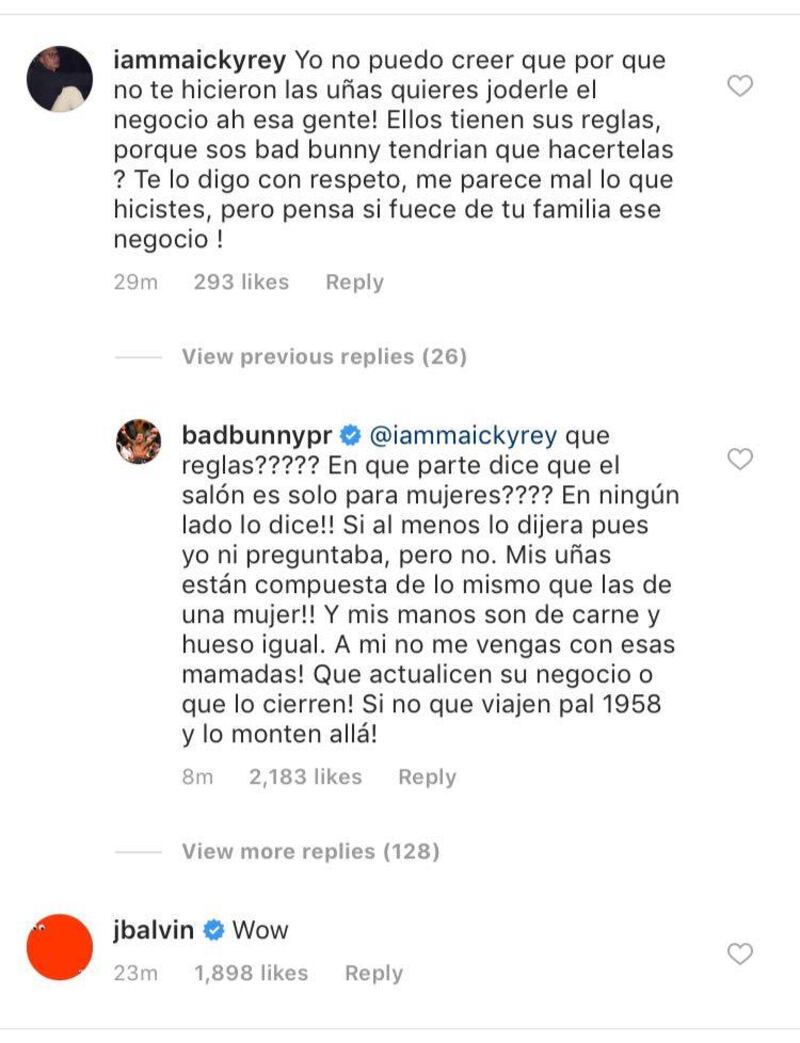Viewport: 800px width, 1043px height.
Task: View previous replies (26)
Action: pyautogui.click(x=324, y=357)
